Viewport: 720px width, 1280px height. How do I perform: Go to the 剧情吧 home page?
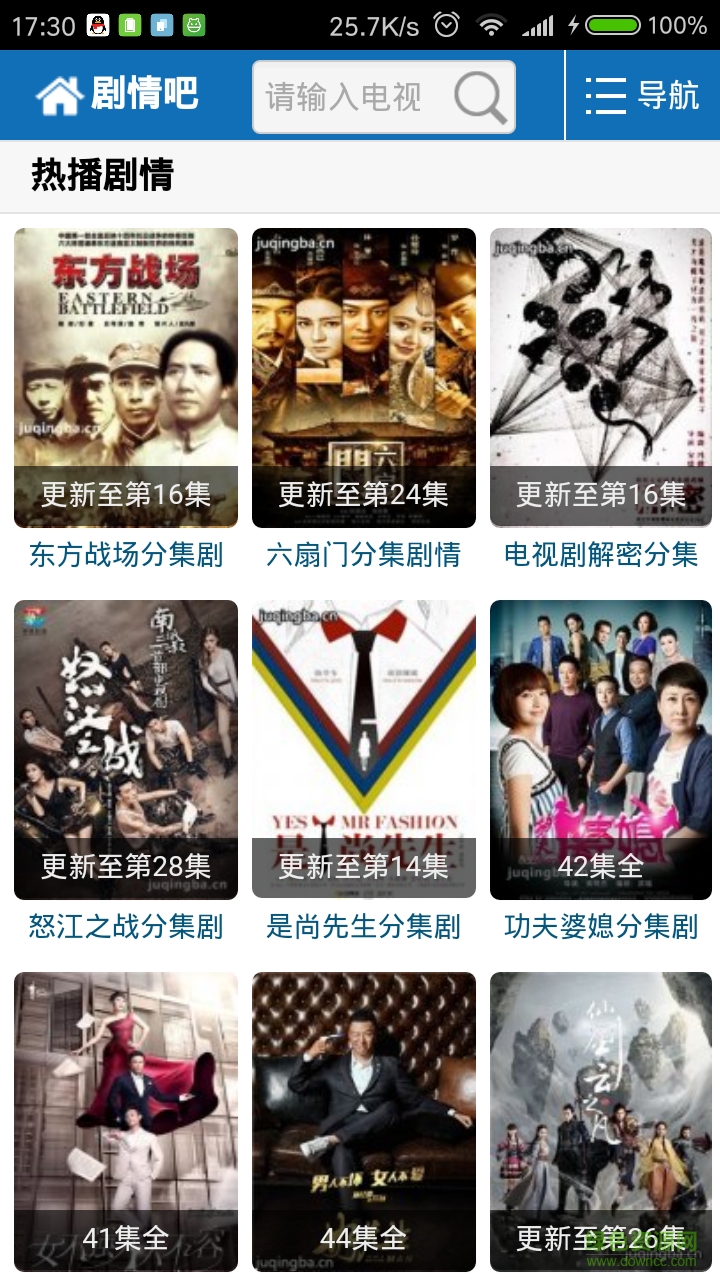point(117,95)
